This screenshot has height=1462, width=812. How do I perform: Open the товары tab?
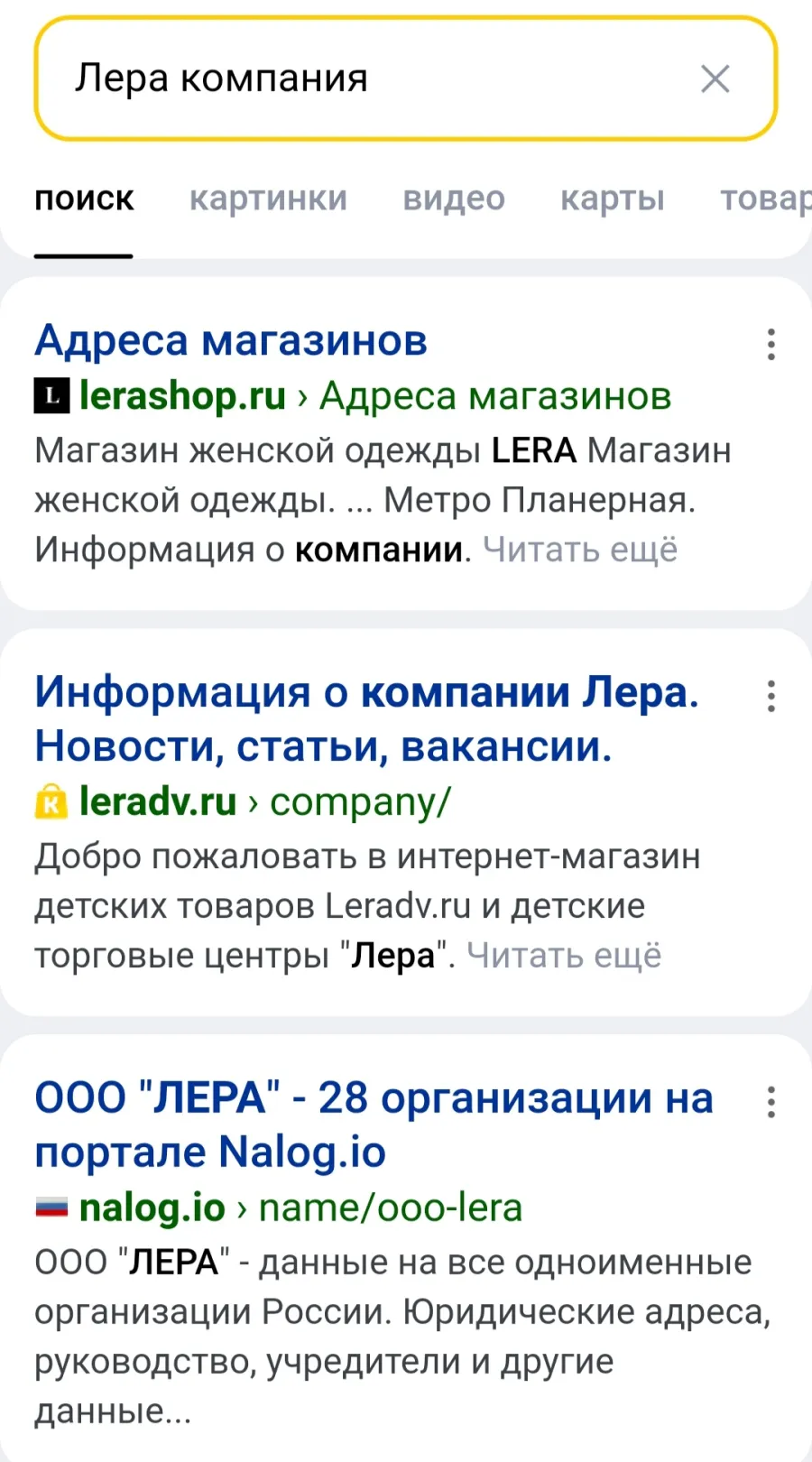(765, 199)
